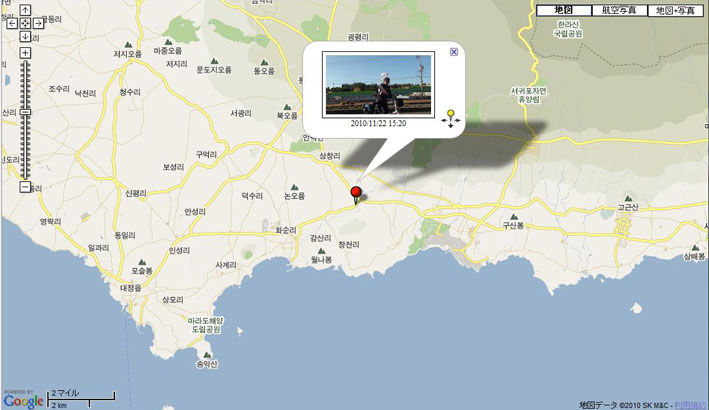The height and width of the screenshot is (410, 709).
Task: Recenter the map with the center pan button
Action: (25, 23)
